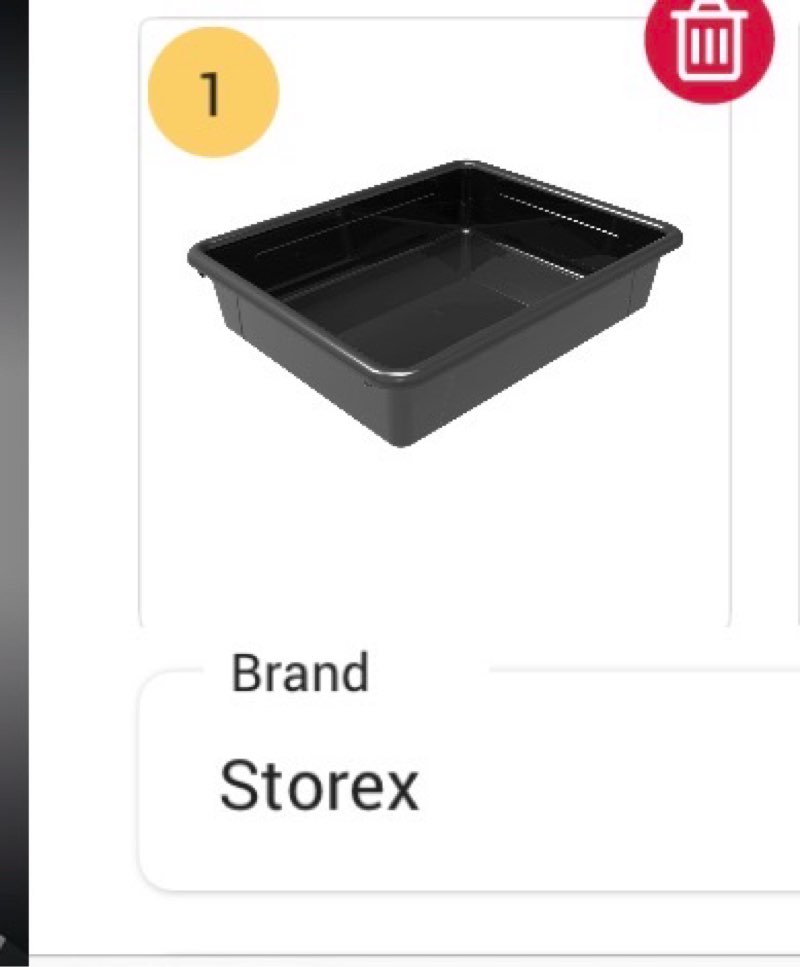Edit the Brand field showing Storex
This screenshot has height=967, width=800.
[x=470, y=786]
